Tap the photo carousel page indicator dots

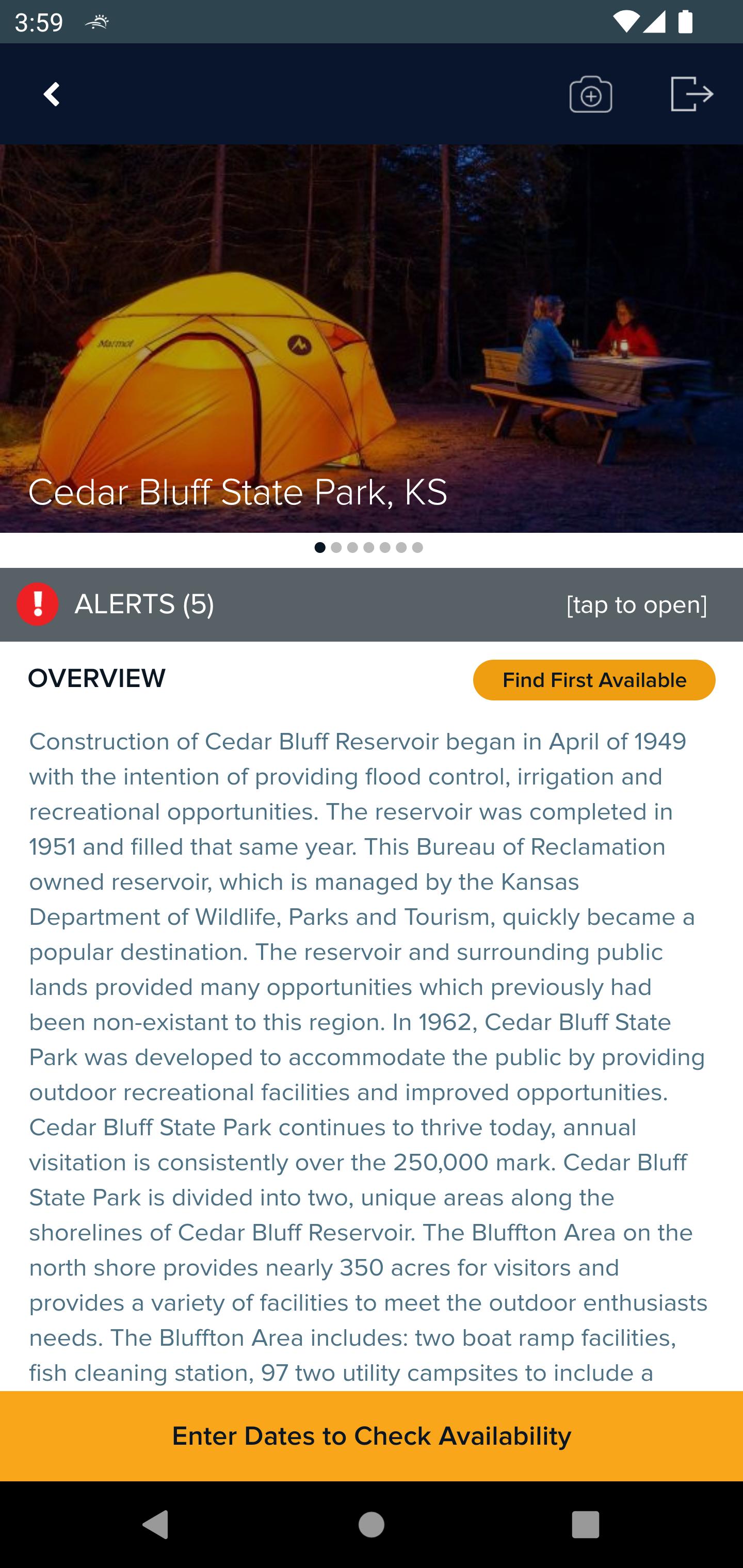[368, 547]
